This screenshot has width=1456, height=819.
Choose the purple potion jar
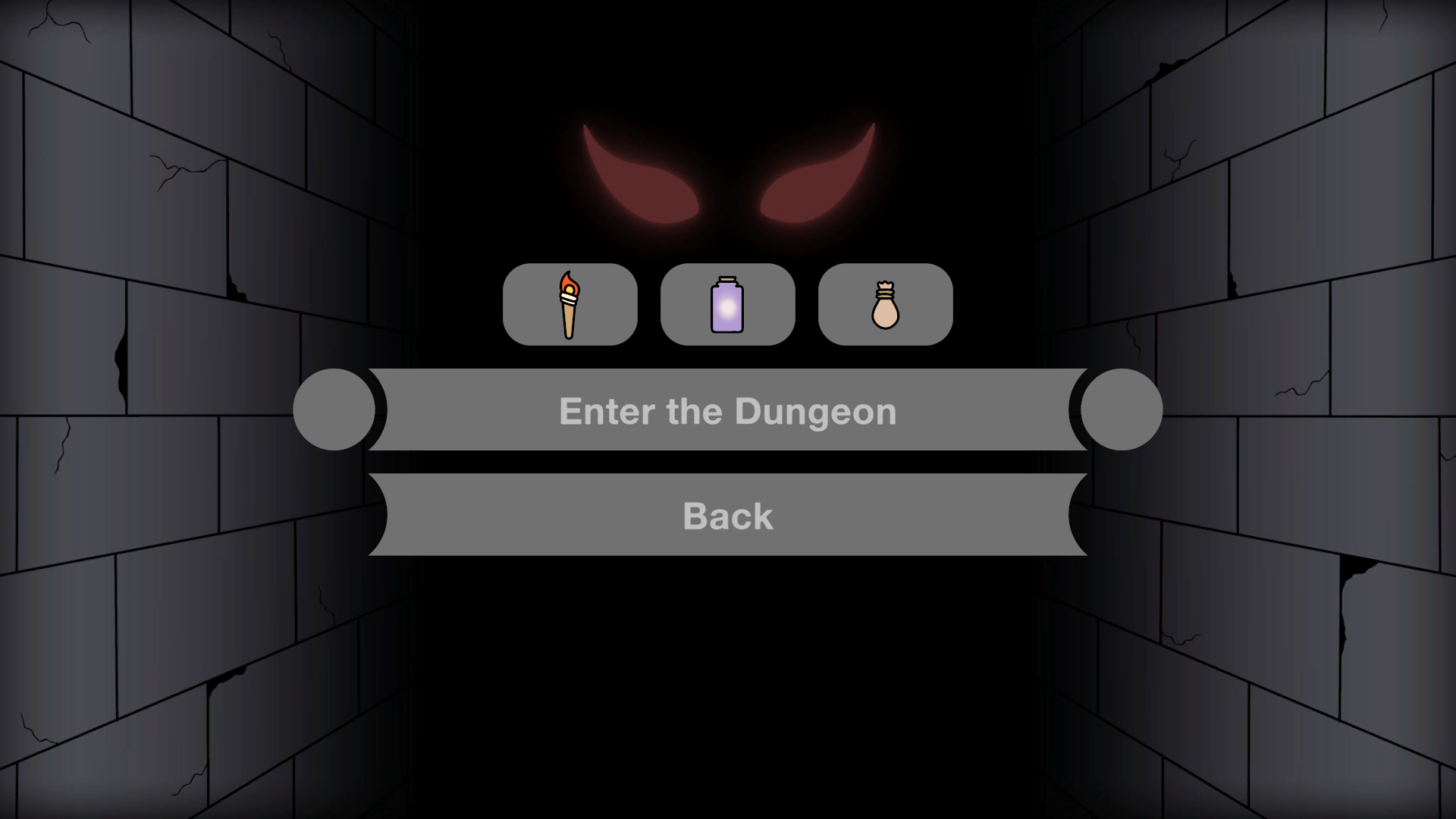click(727, 304)
